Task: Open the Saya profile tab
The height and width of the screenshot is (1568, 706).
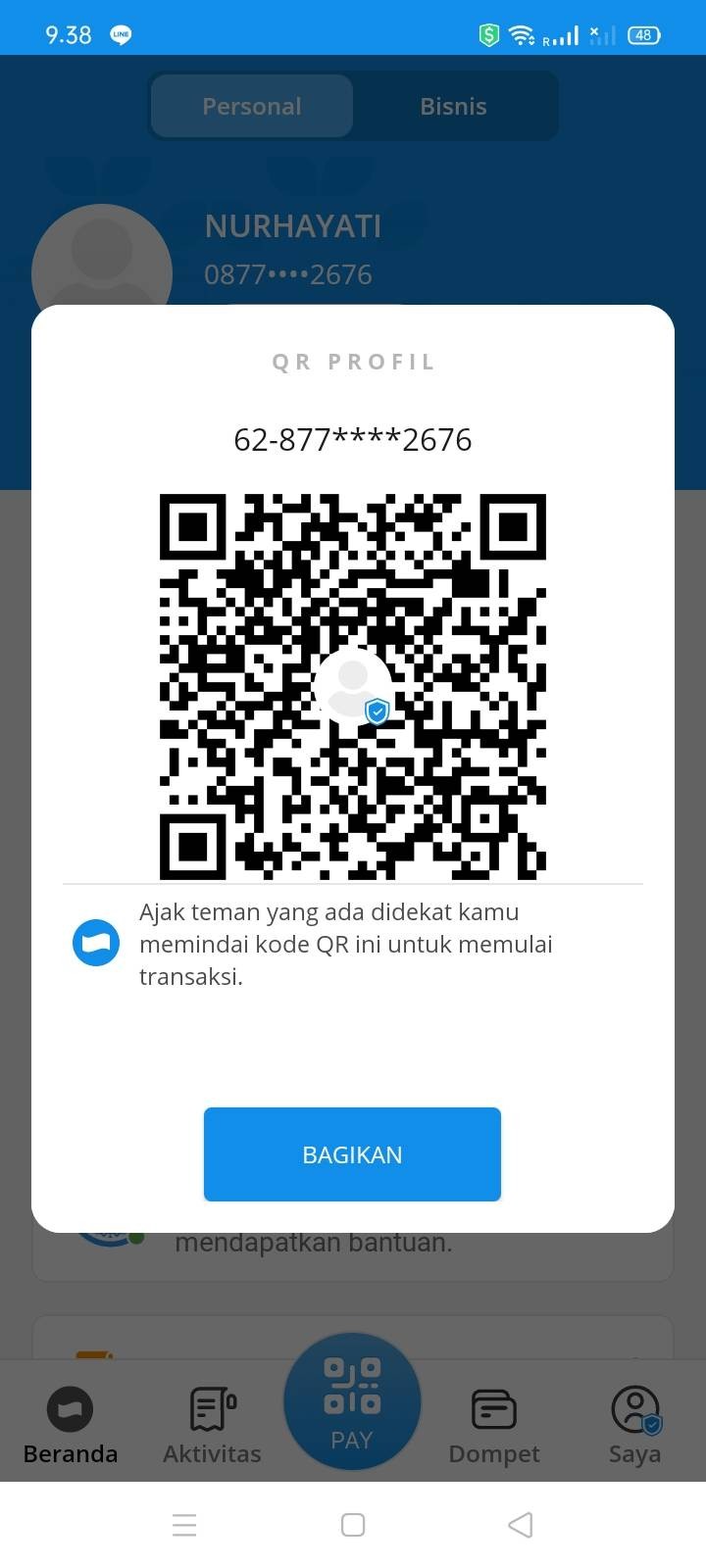Action: coord(634,1424)
